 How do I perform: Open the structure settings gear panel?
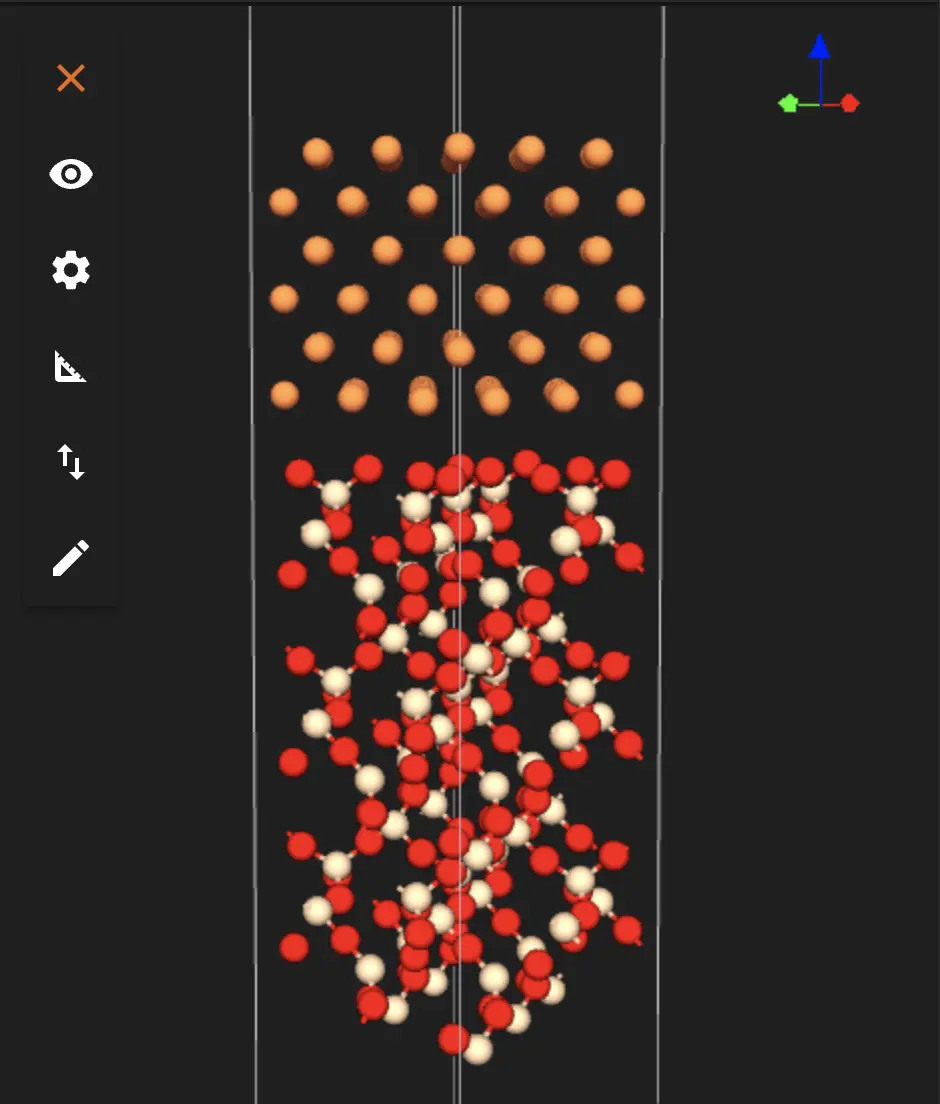[70, 270]
